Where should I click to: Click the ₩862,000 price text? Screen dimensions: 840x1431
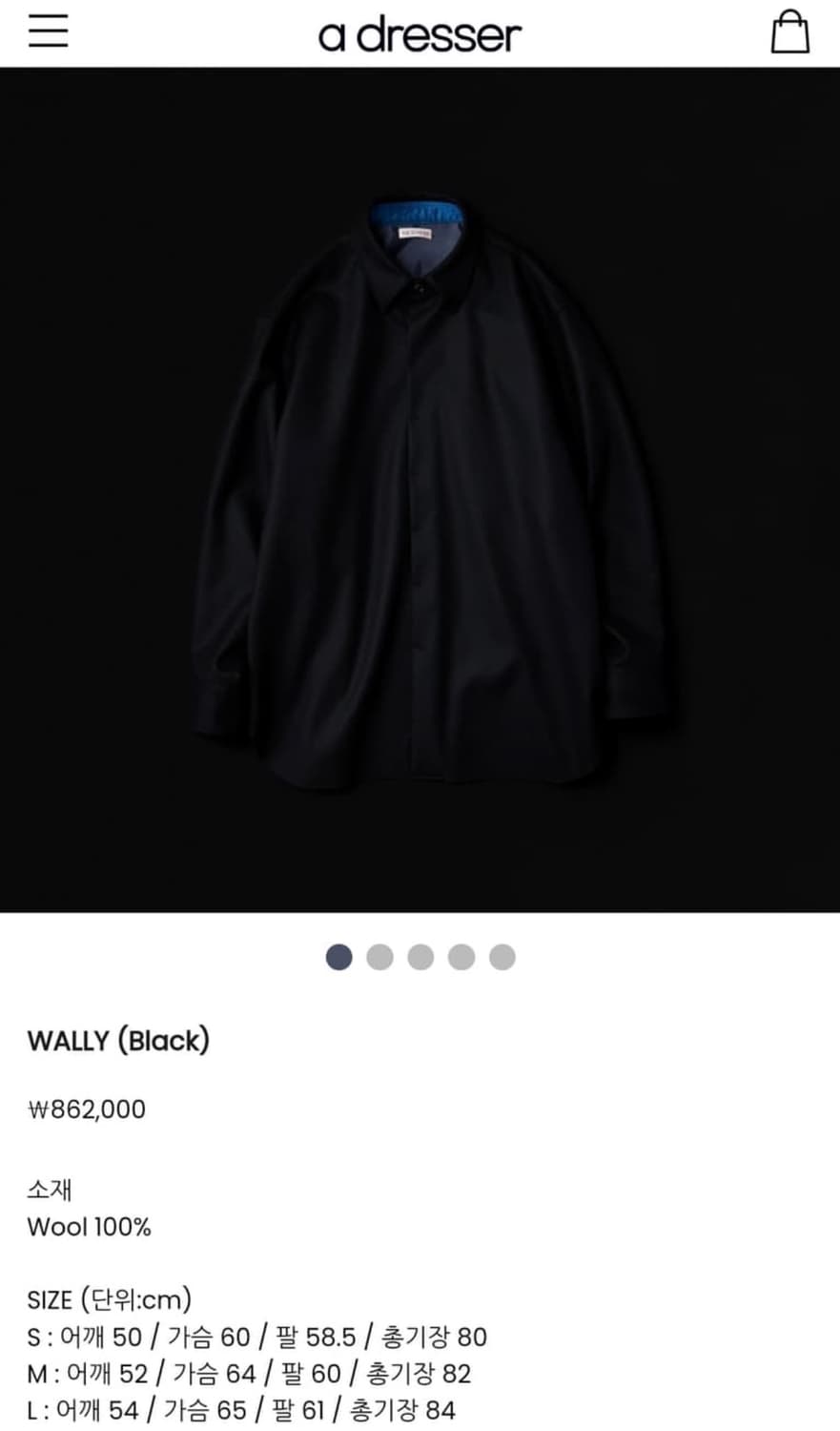86,1109
